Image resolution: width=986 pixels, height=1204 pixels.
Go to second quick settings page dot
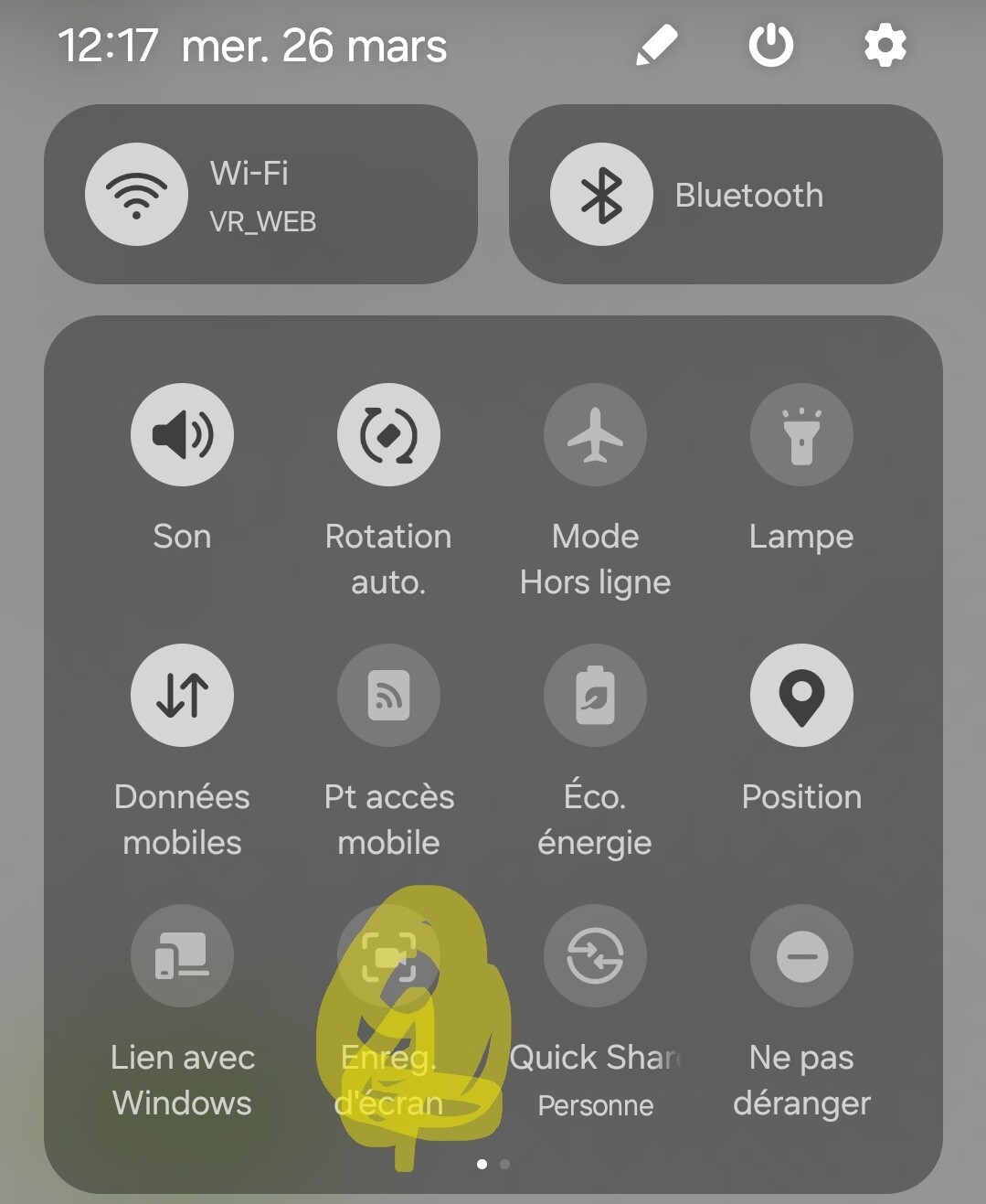coord(505,1164)
